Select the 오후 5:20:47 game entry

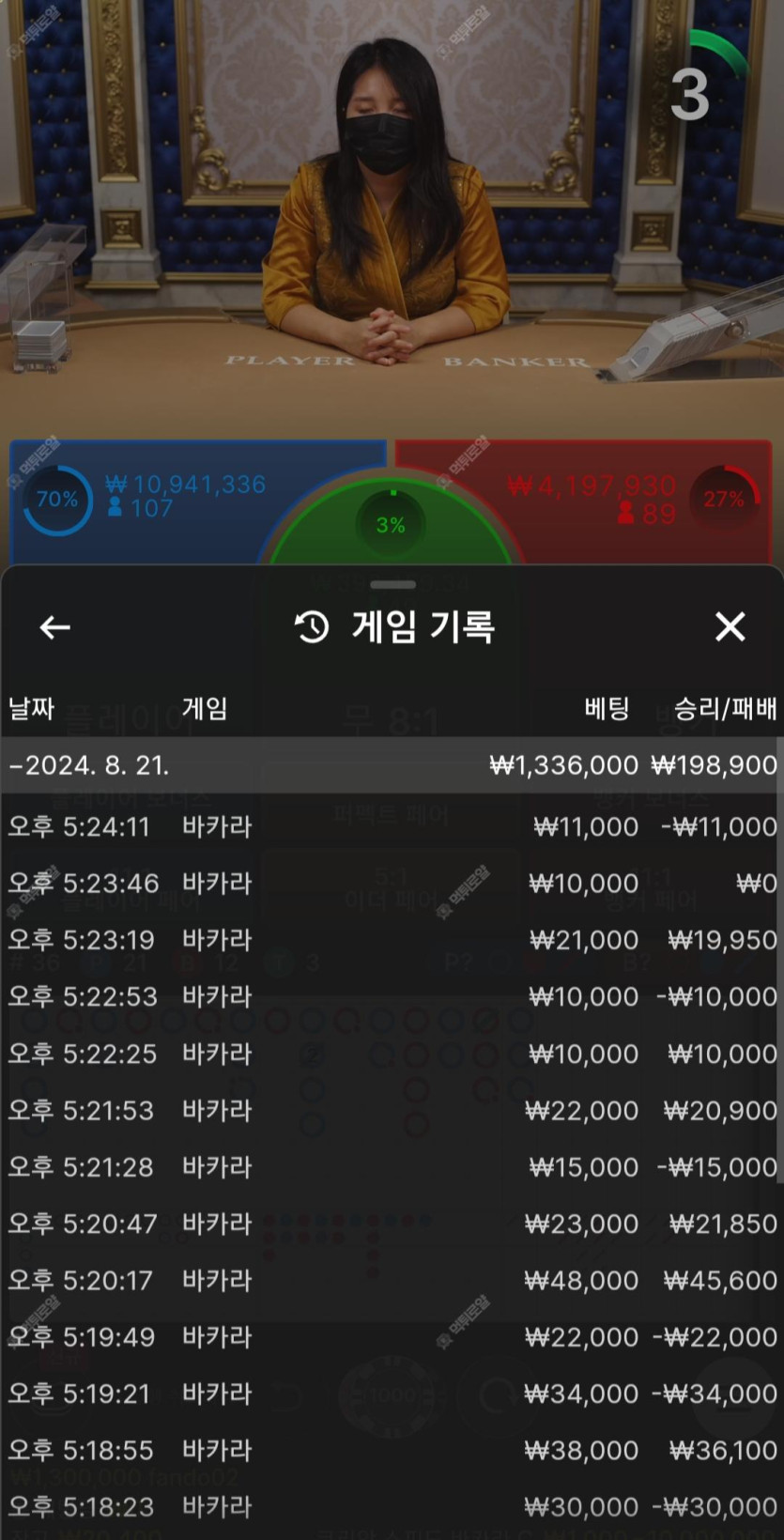[x=392, y=1224]
